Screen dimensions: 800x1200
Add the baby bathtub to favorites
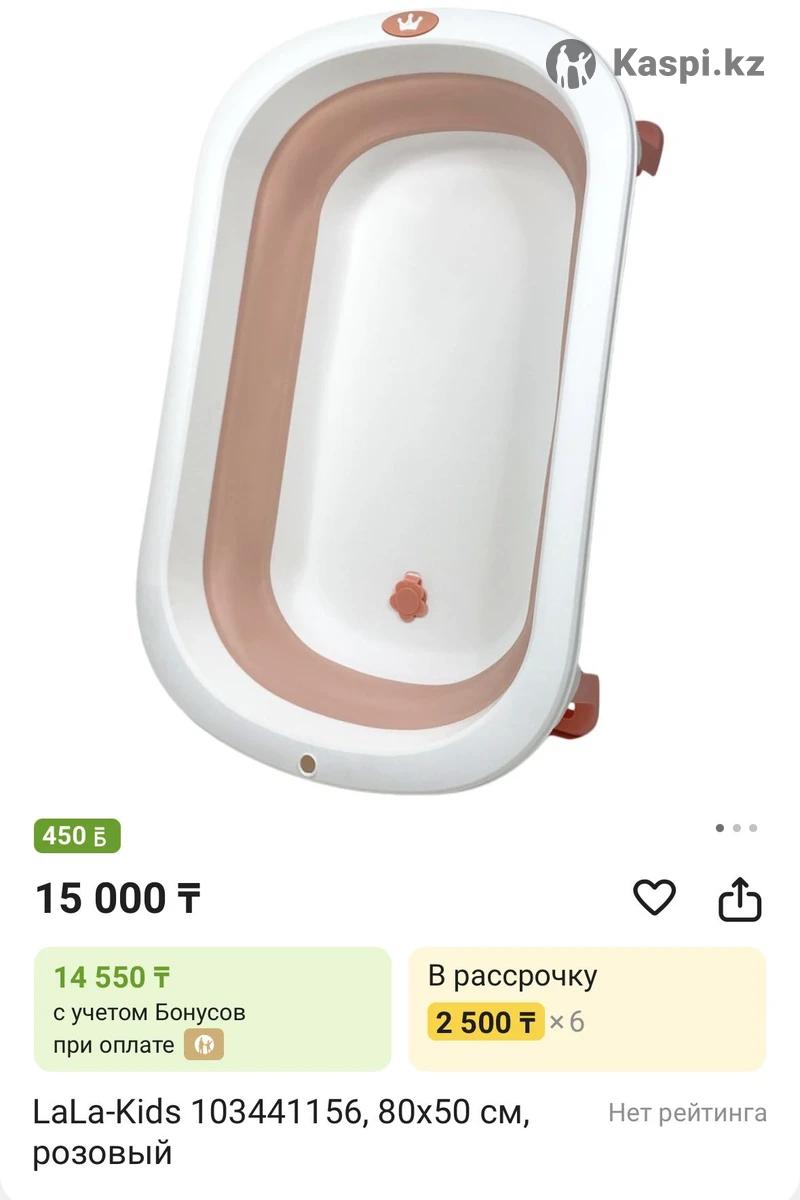[655, 897]
